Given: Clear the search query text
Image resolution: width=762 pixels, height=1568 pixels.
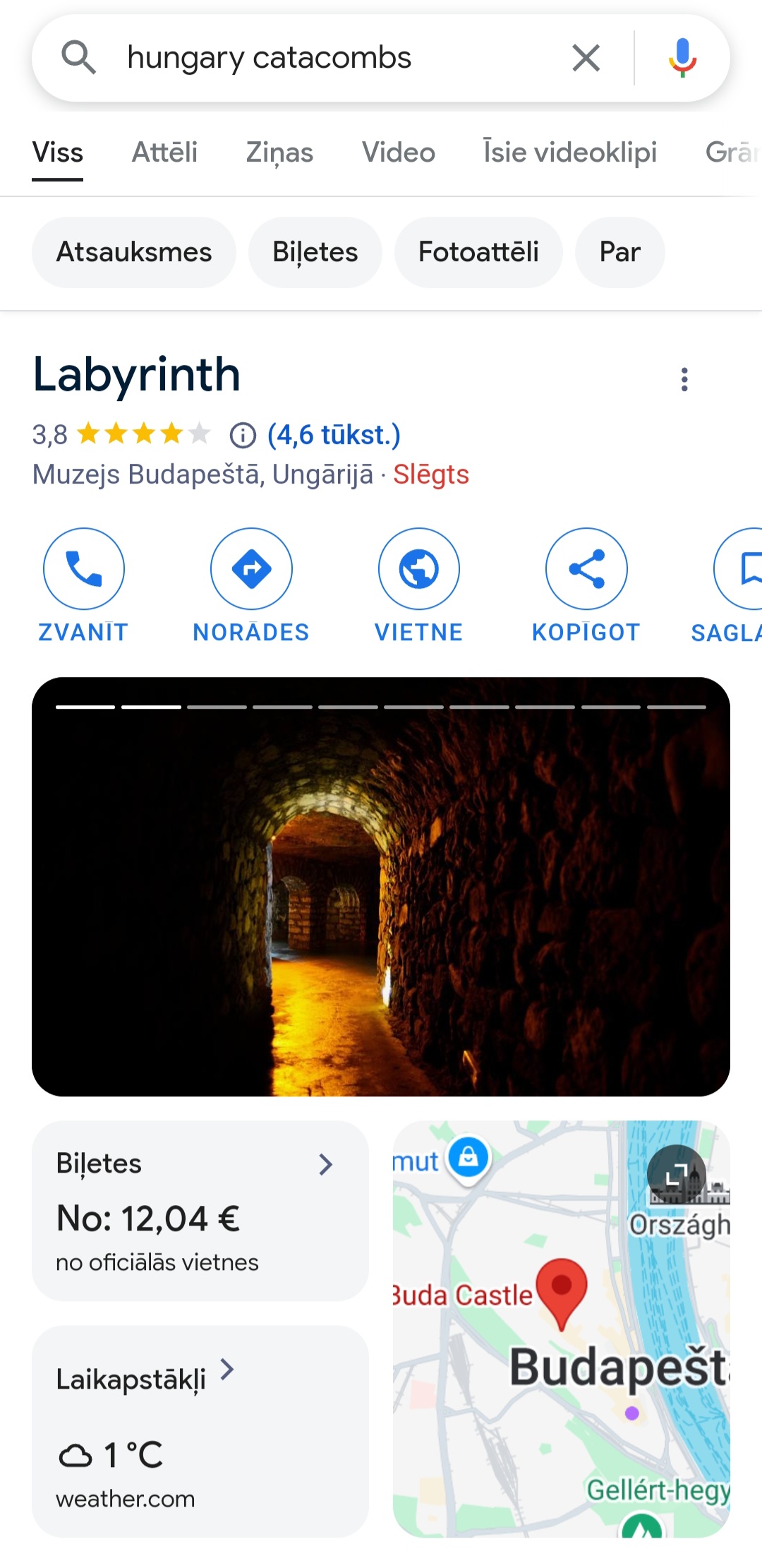Looking at the screenshot, I should (586, 58).
